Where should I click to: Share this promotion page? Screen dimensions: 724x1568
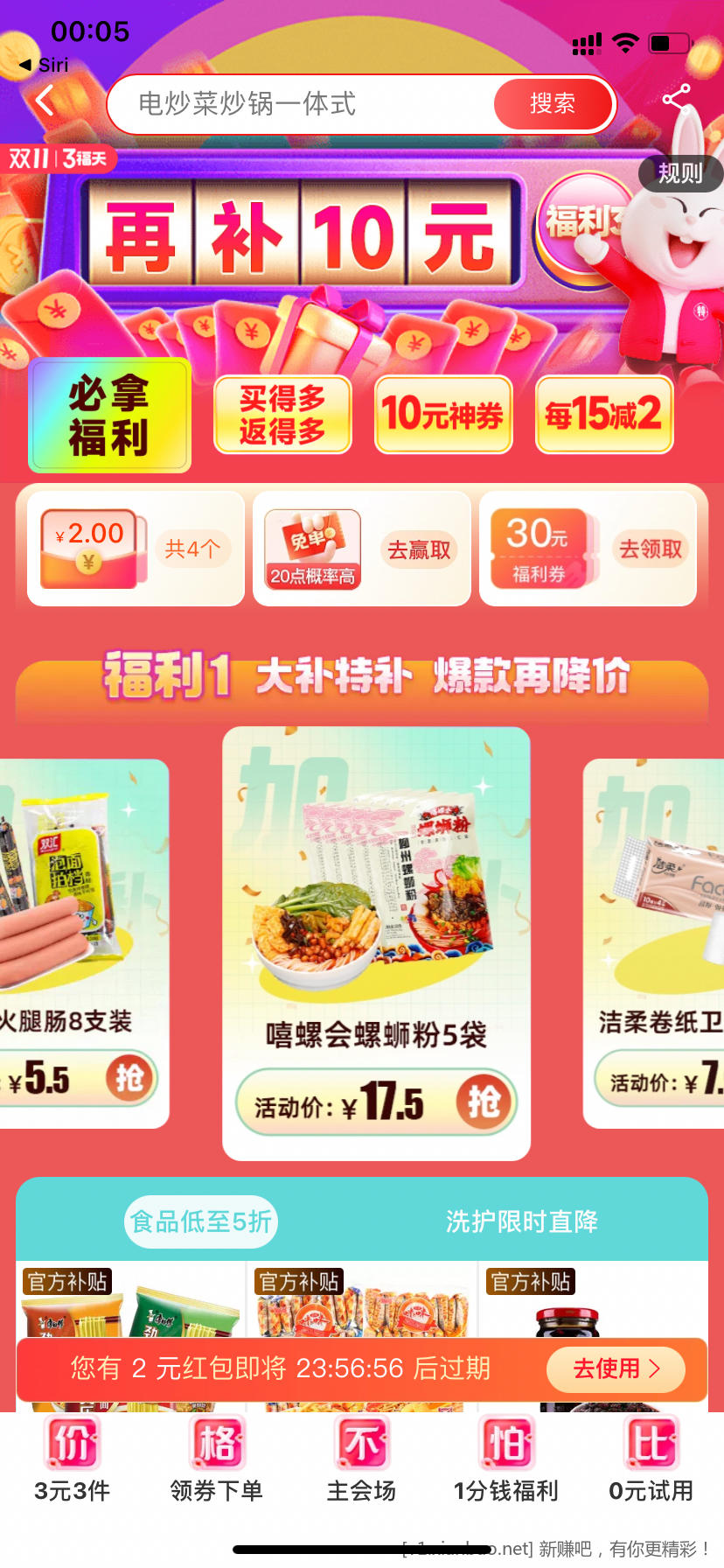pos(676,98)
